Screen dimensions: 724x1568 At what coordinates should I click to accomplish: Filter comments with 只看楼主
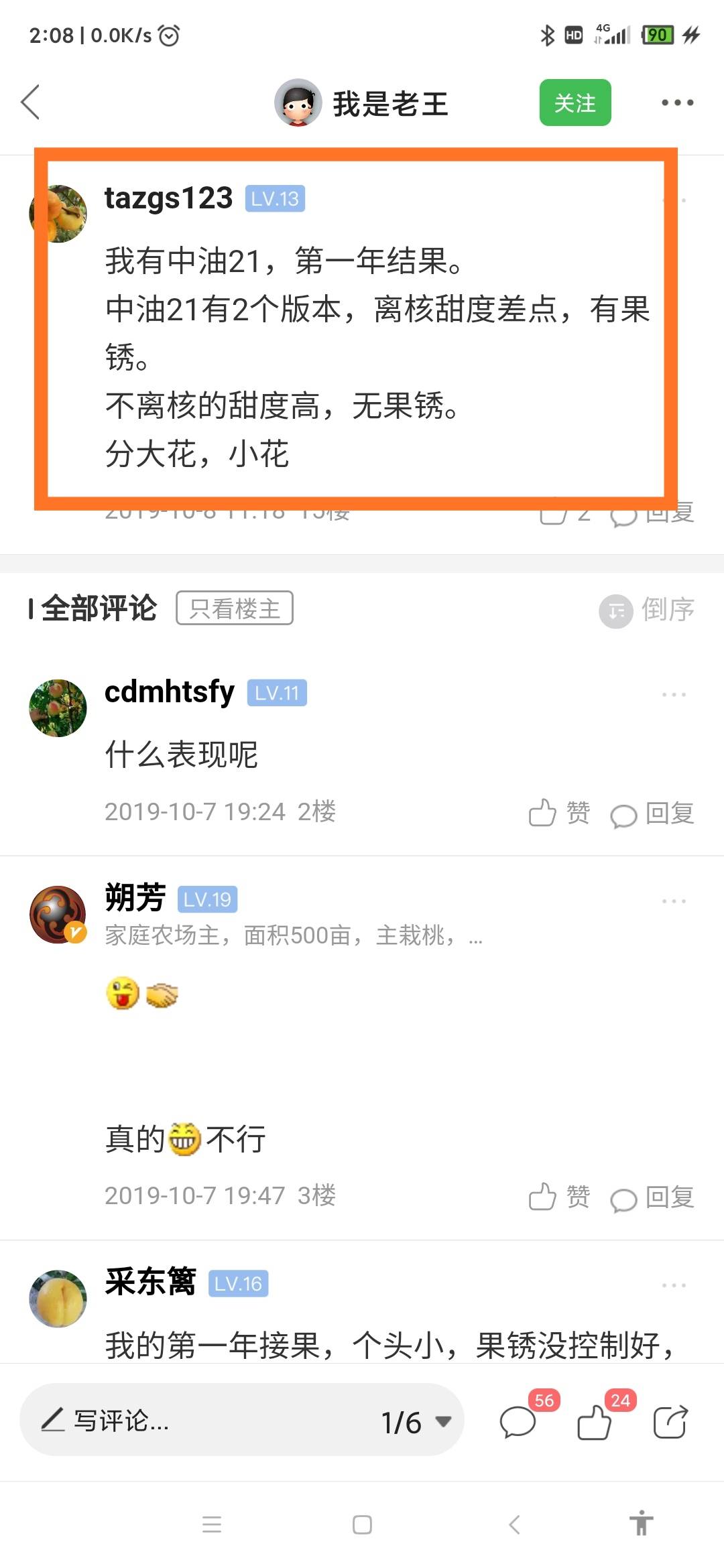pyautogui.click(x=235, y=608)
